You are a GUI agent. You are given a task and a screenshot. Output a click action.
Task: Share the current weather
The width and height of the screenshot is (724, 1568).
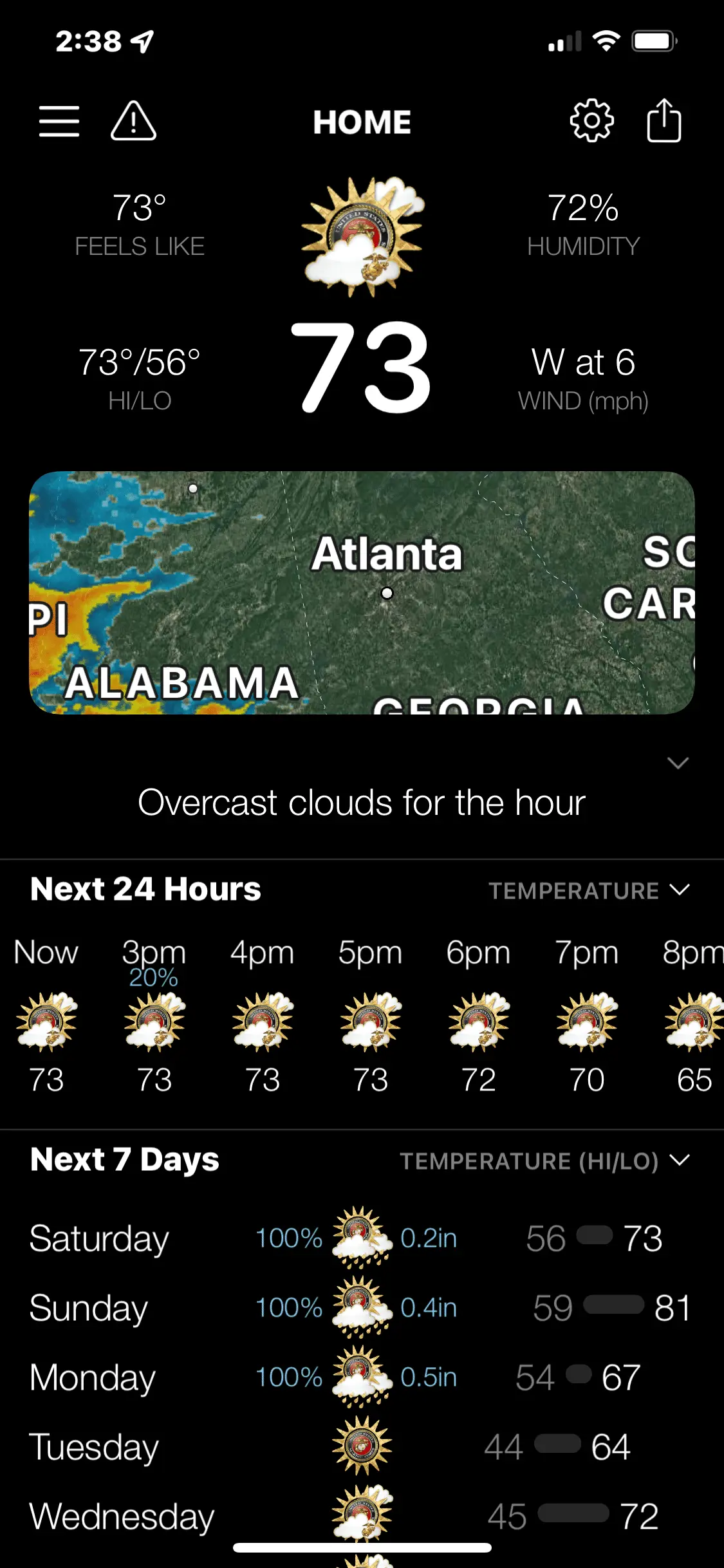point(664,121)
